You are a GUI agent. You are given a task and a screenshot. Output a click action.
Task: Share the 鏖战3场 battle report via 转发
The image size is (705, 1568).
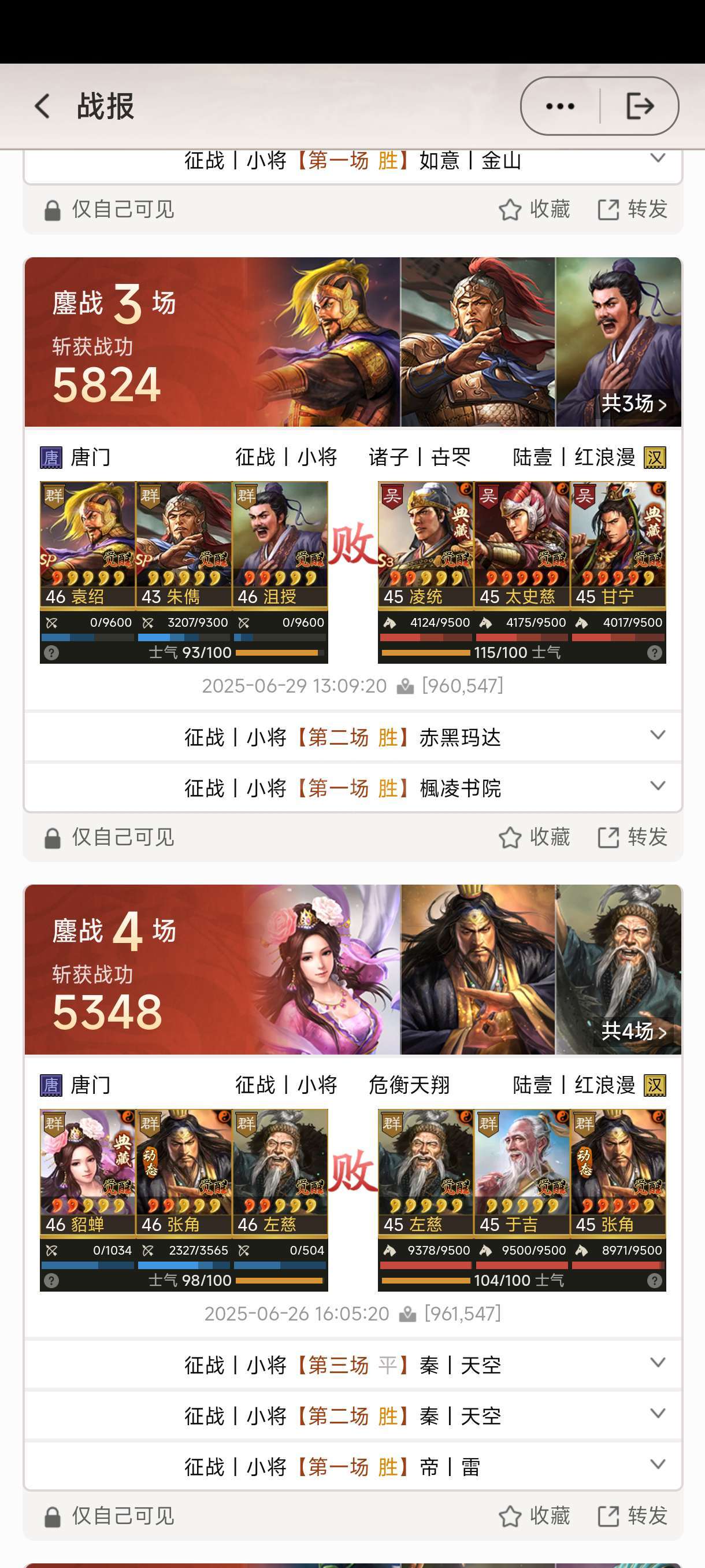tap(633, 838)
